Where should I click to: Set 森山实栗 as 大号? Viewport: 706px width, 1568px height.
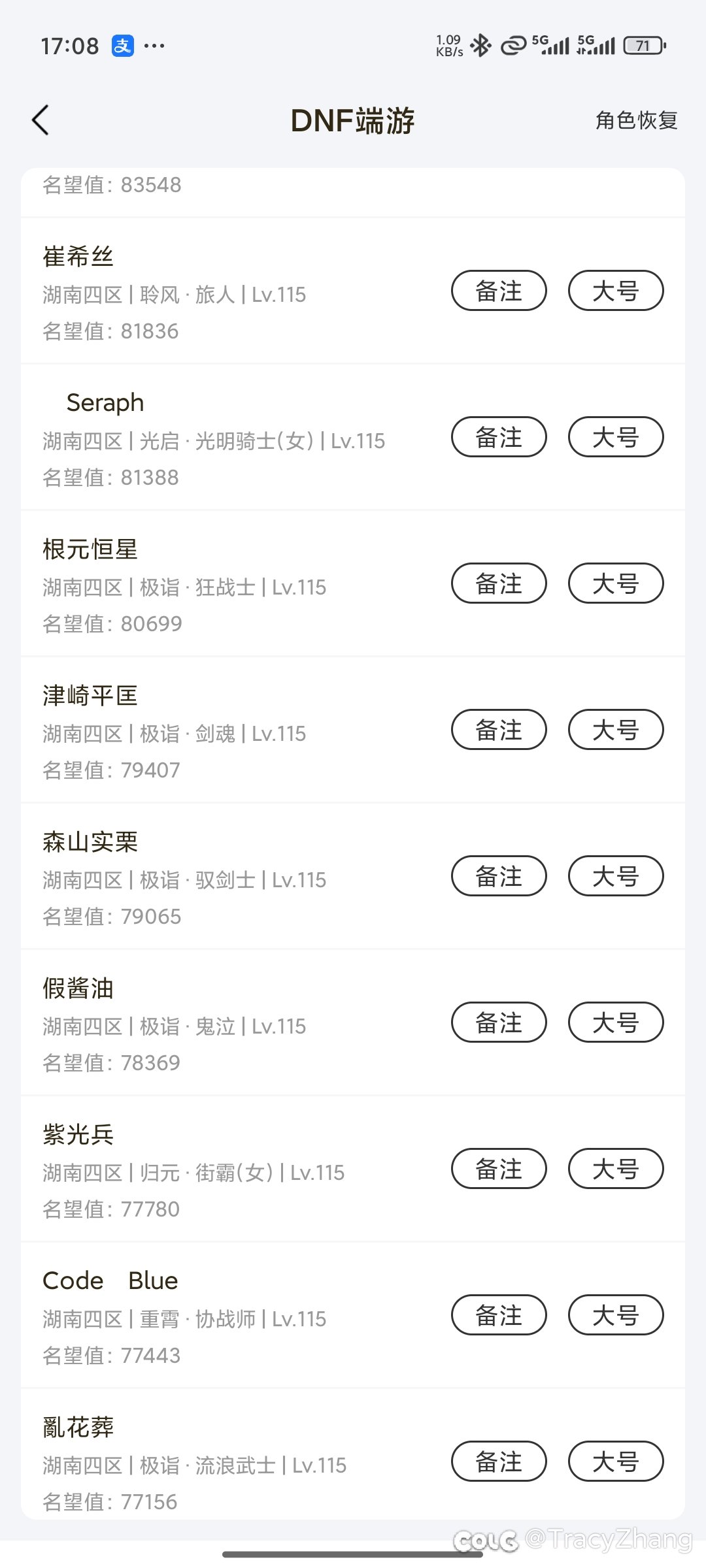(616, 876)
